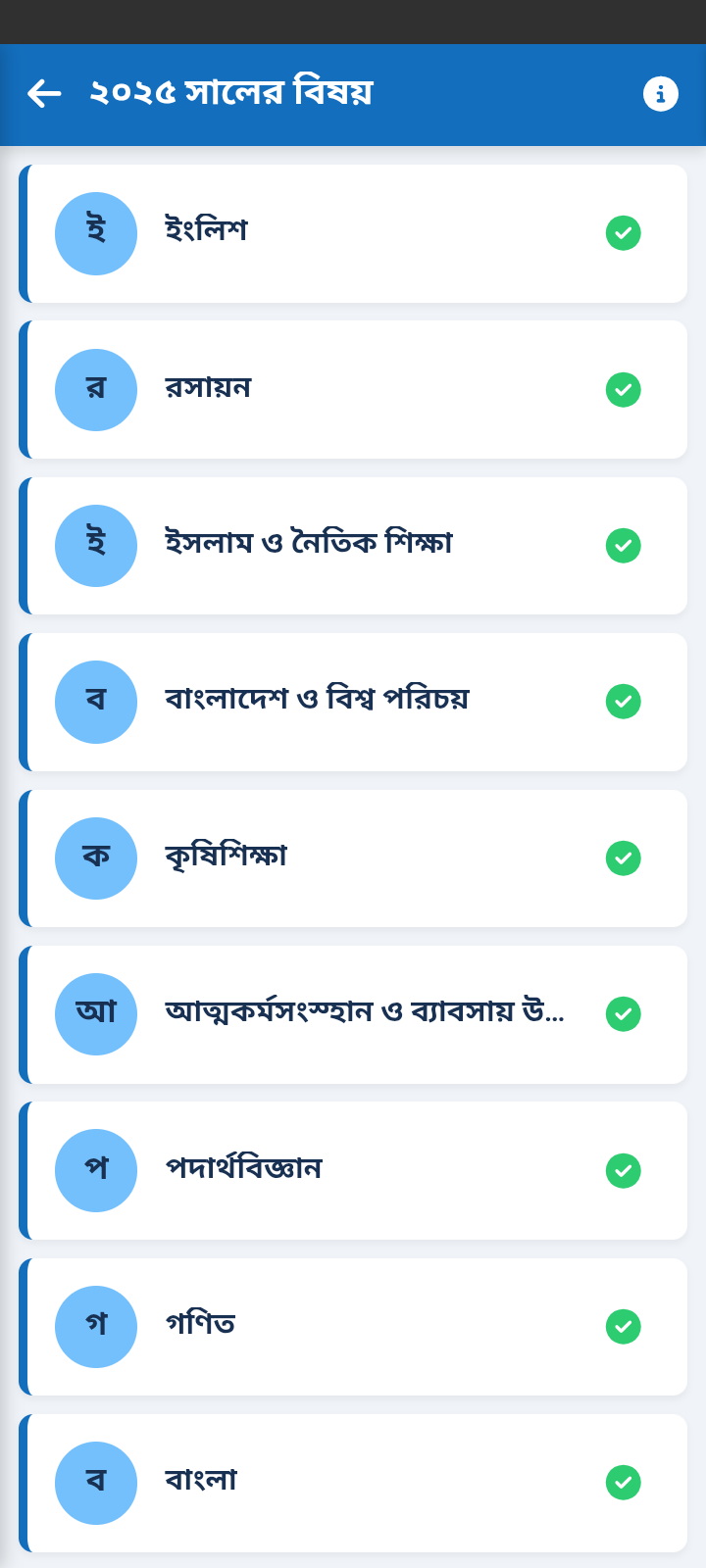Open ইসলাম ও নৈতিক শিক্ষা subject
The height and width of the screenshot is (1568, 706).
(x=353, y=545)
